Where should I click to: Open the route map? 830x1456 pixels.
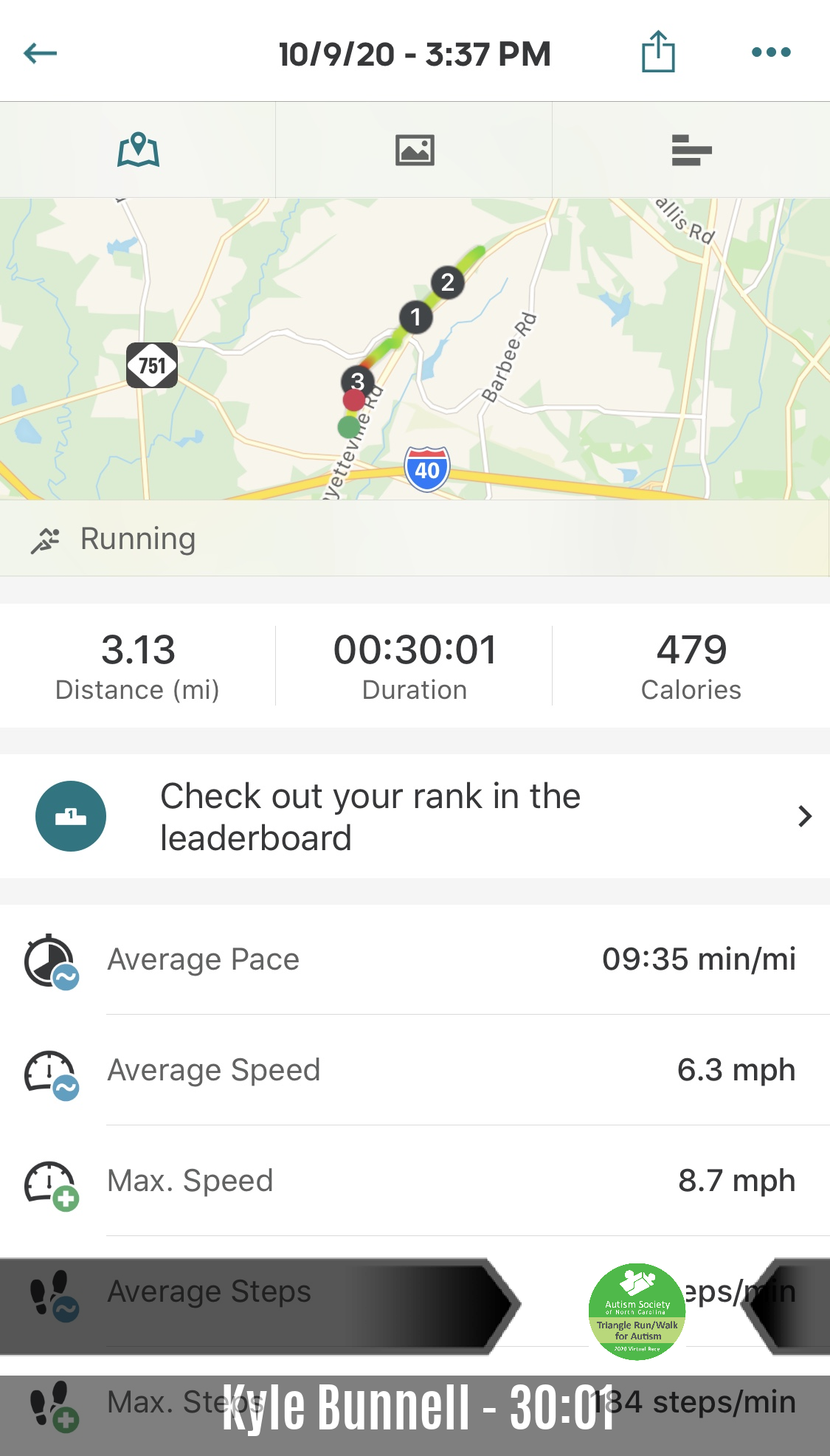[415, 349]
